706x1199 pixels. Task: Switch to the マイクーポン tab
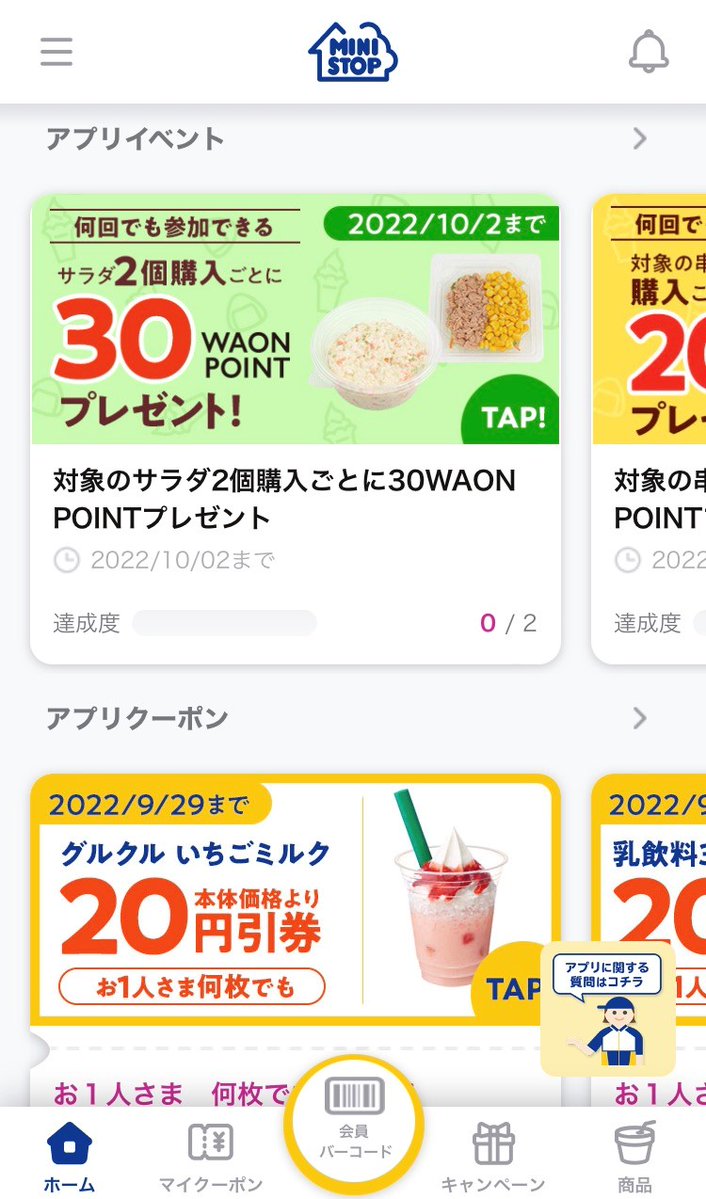click(210, 1155)
